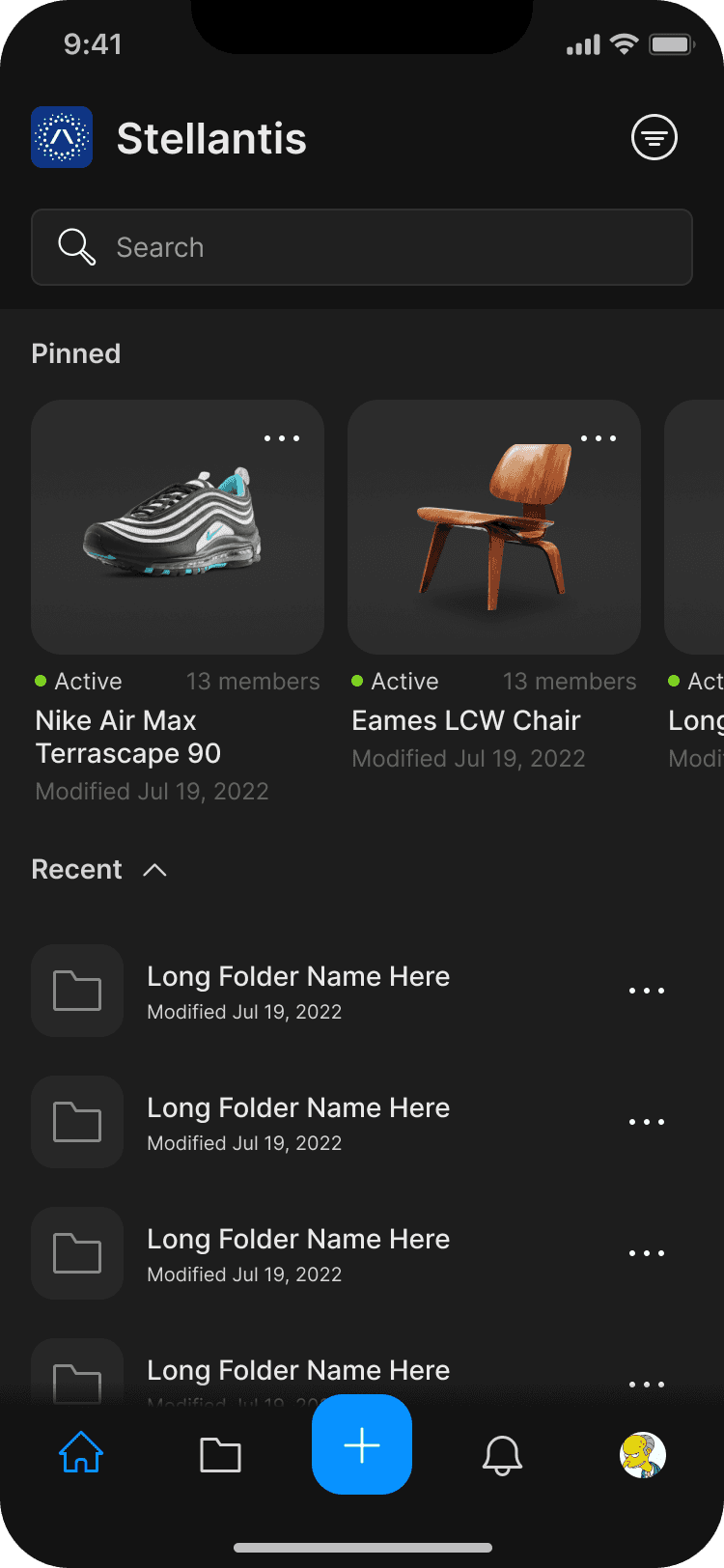Open the filter icon in the header
Viewport: 724px width, 1568px height.
point(654,137)
